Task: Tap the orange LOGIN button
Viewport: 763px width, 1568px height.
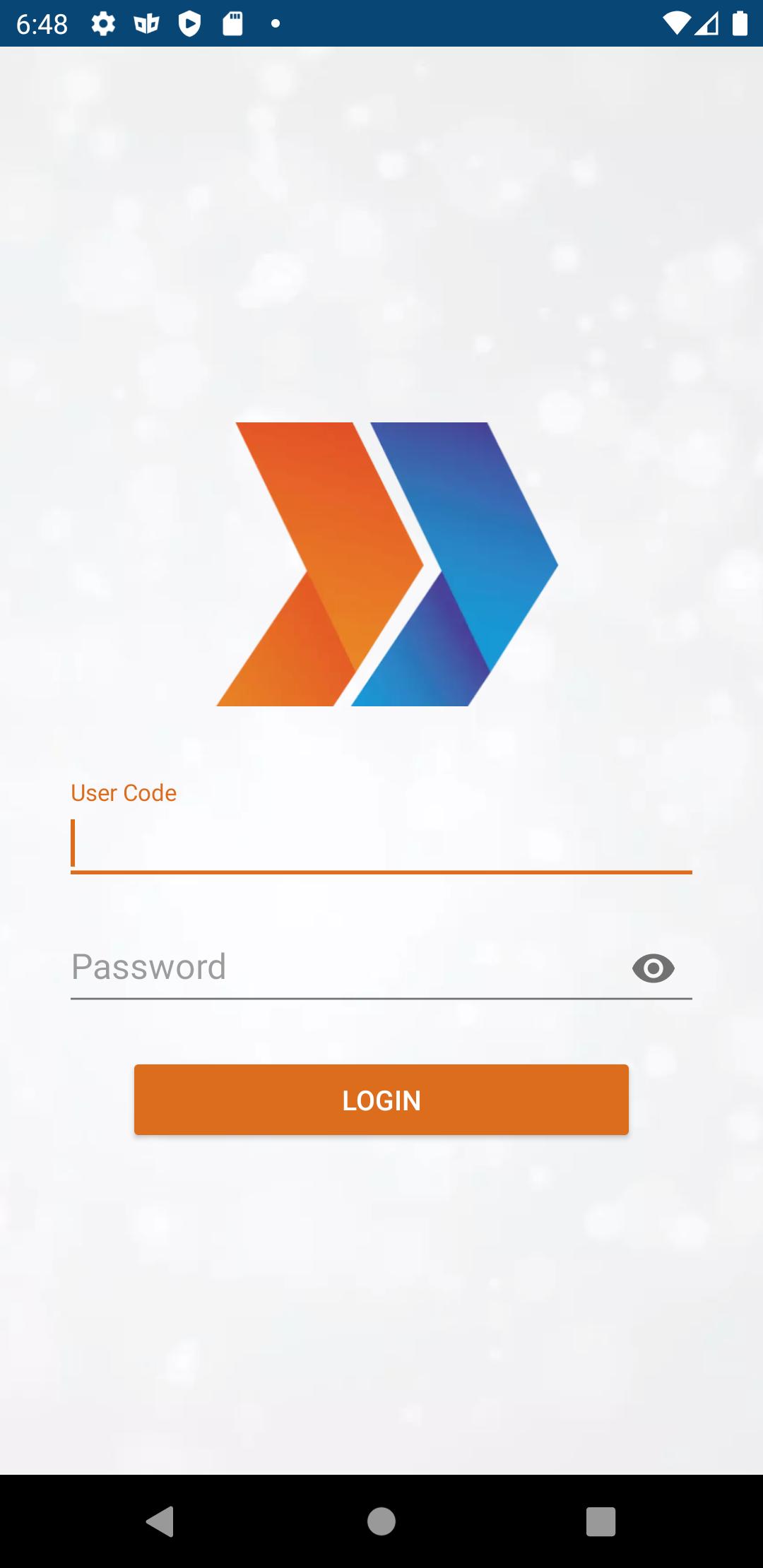Action: click(381, 1100)
